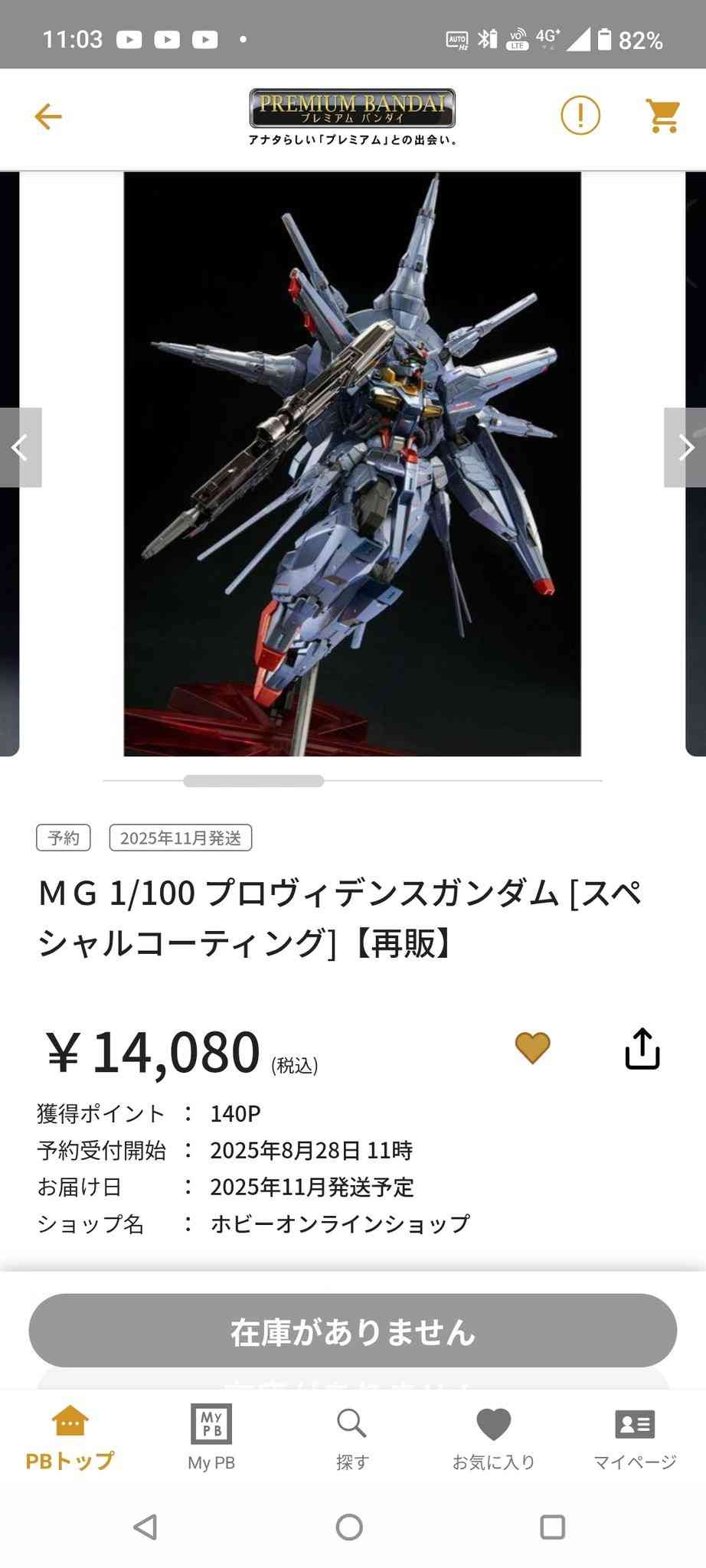Screen dimensions: 706x1568
Task: Open the Providence Gundam product photo
Action: (352, 463)
